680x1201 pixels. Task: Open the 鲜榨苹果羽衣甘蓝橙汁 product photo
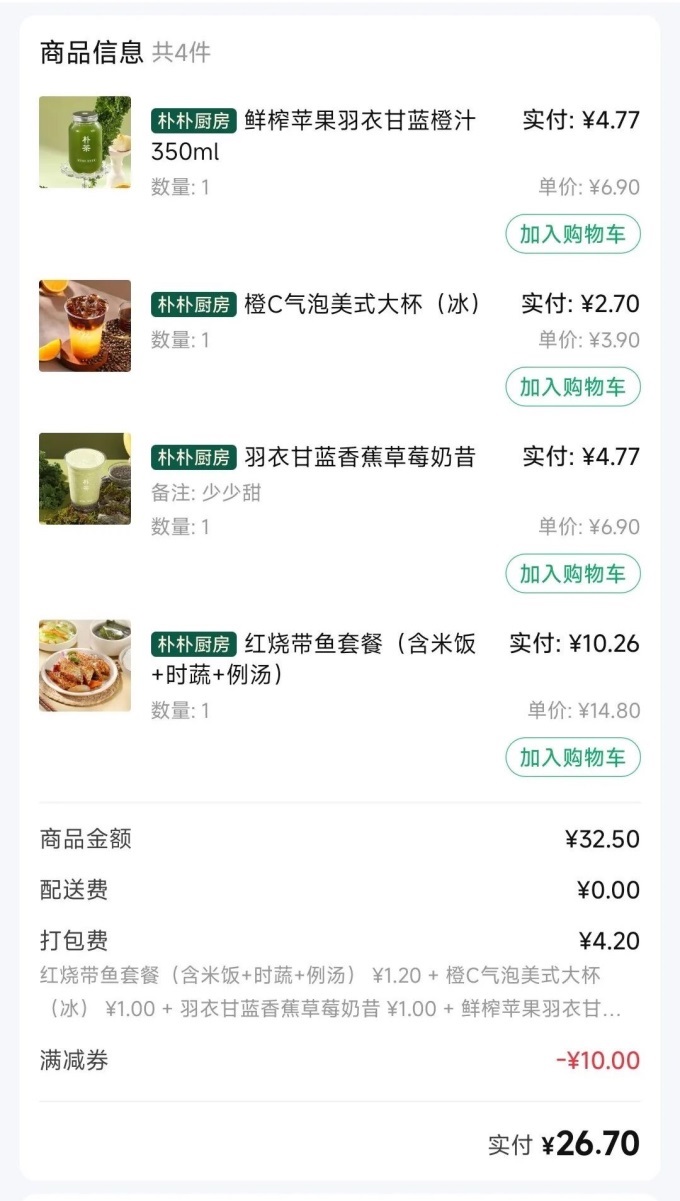tap(85, 142)
